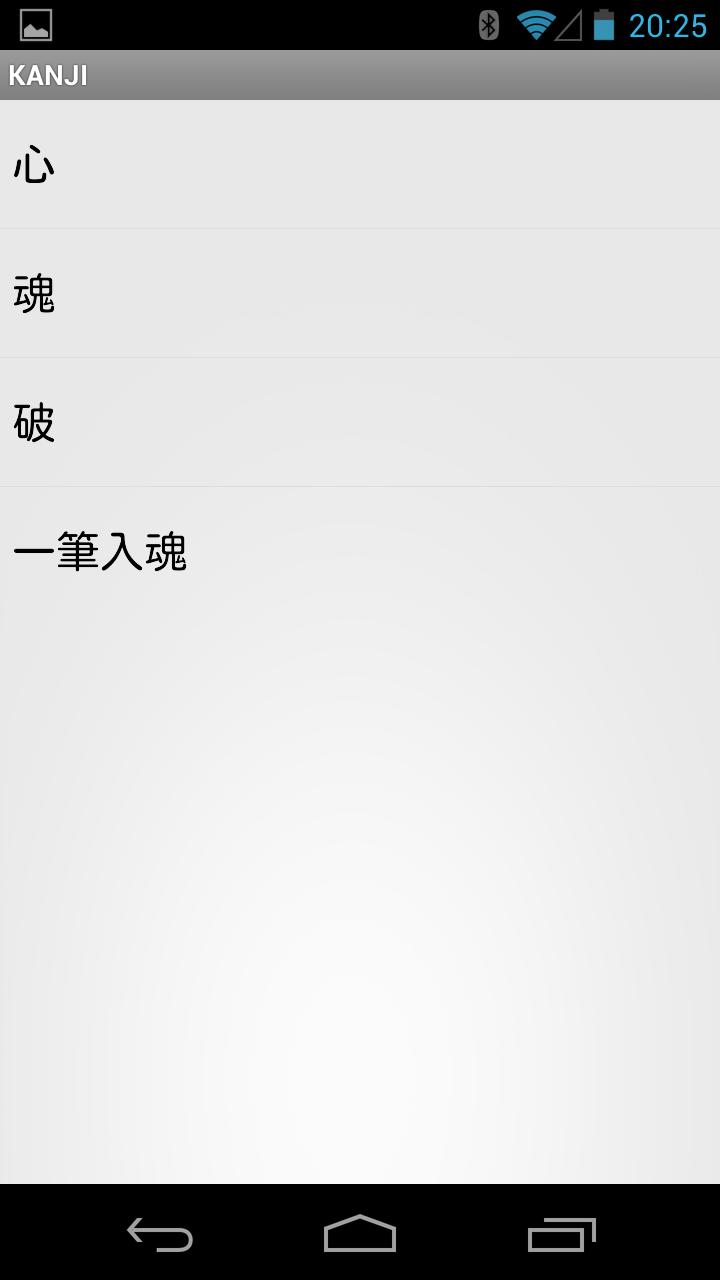Image resolution: width=720 pixels, height=1280 pixels.
Task: Tap the clock showing 20:25
Action: tap(668, 24)
